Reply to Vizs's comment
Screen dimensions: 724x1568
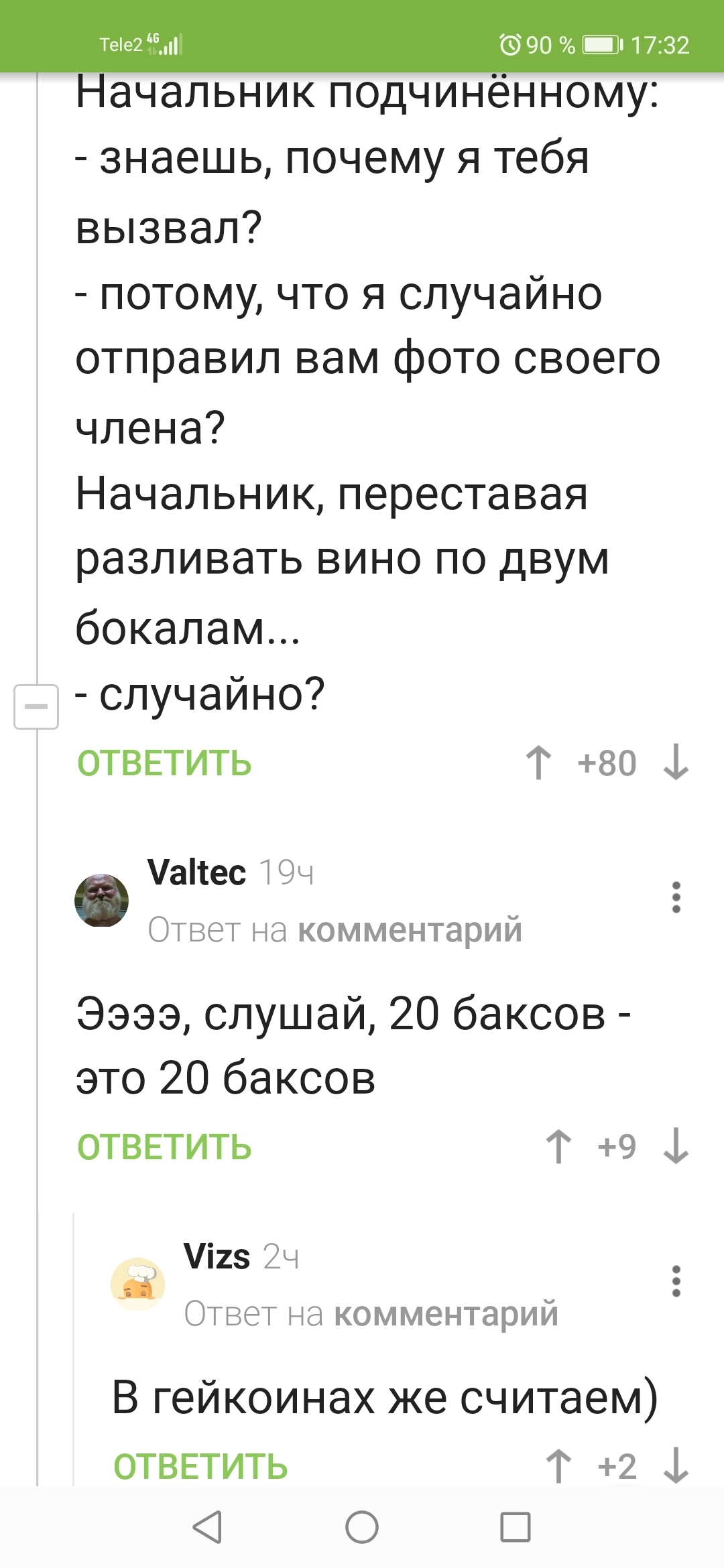(200, 1466)
